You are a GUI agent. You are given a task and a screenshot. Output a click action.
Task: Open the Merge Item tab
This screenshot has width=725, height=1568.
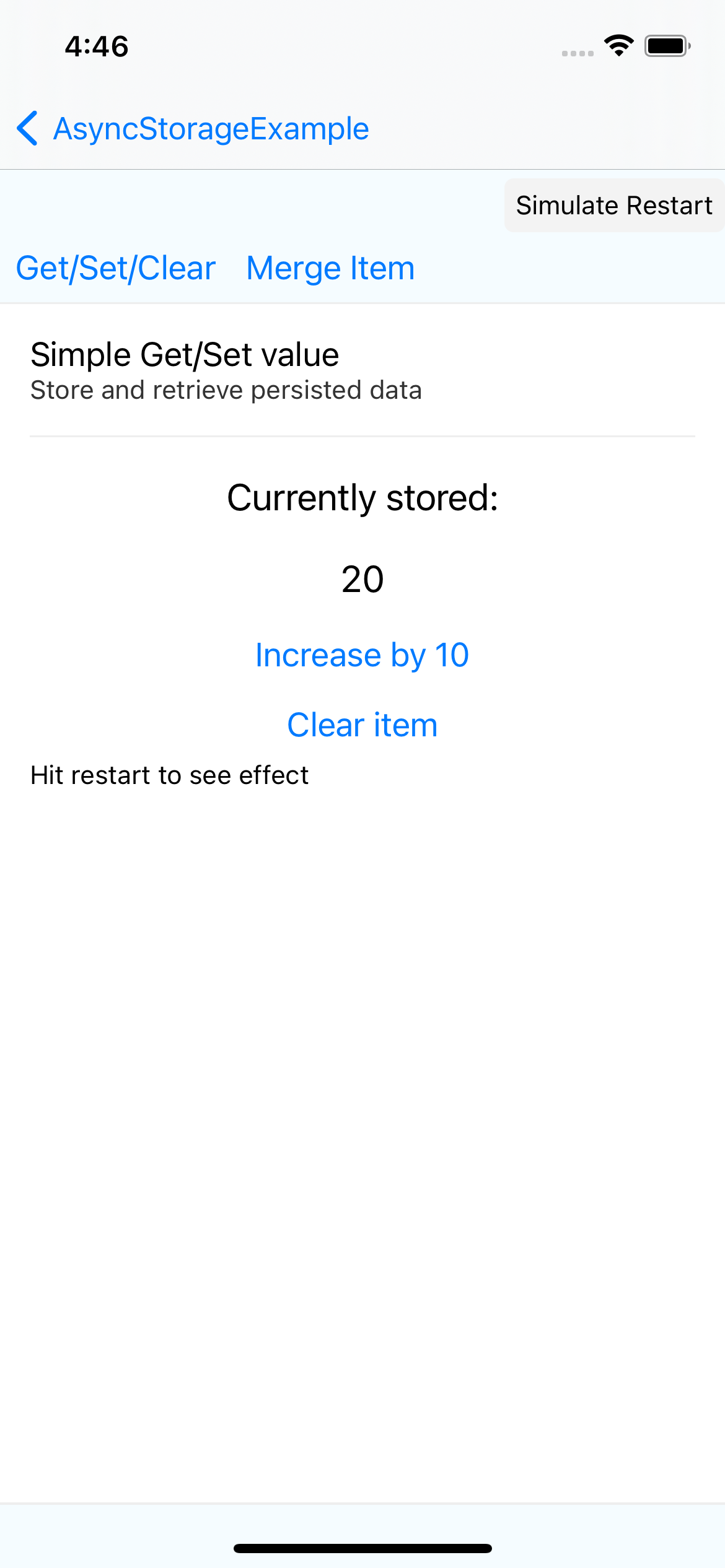[x=330, y=268]
